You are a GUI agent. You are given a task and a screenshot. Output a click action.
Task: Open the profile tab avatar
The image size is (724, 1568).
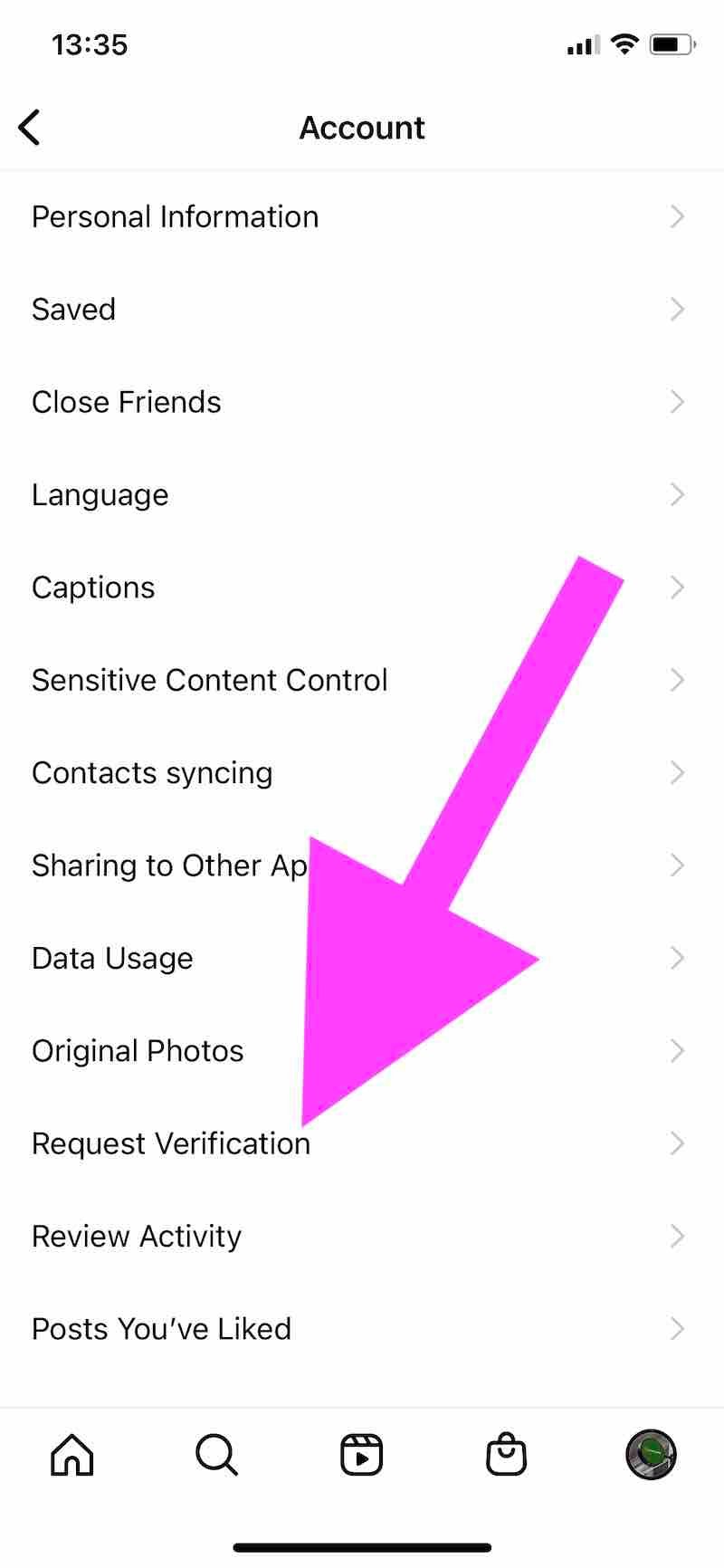click(651, 1455)
